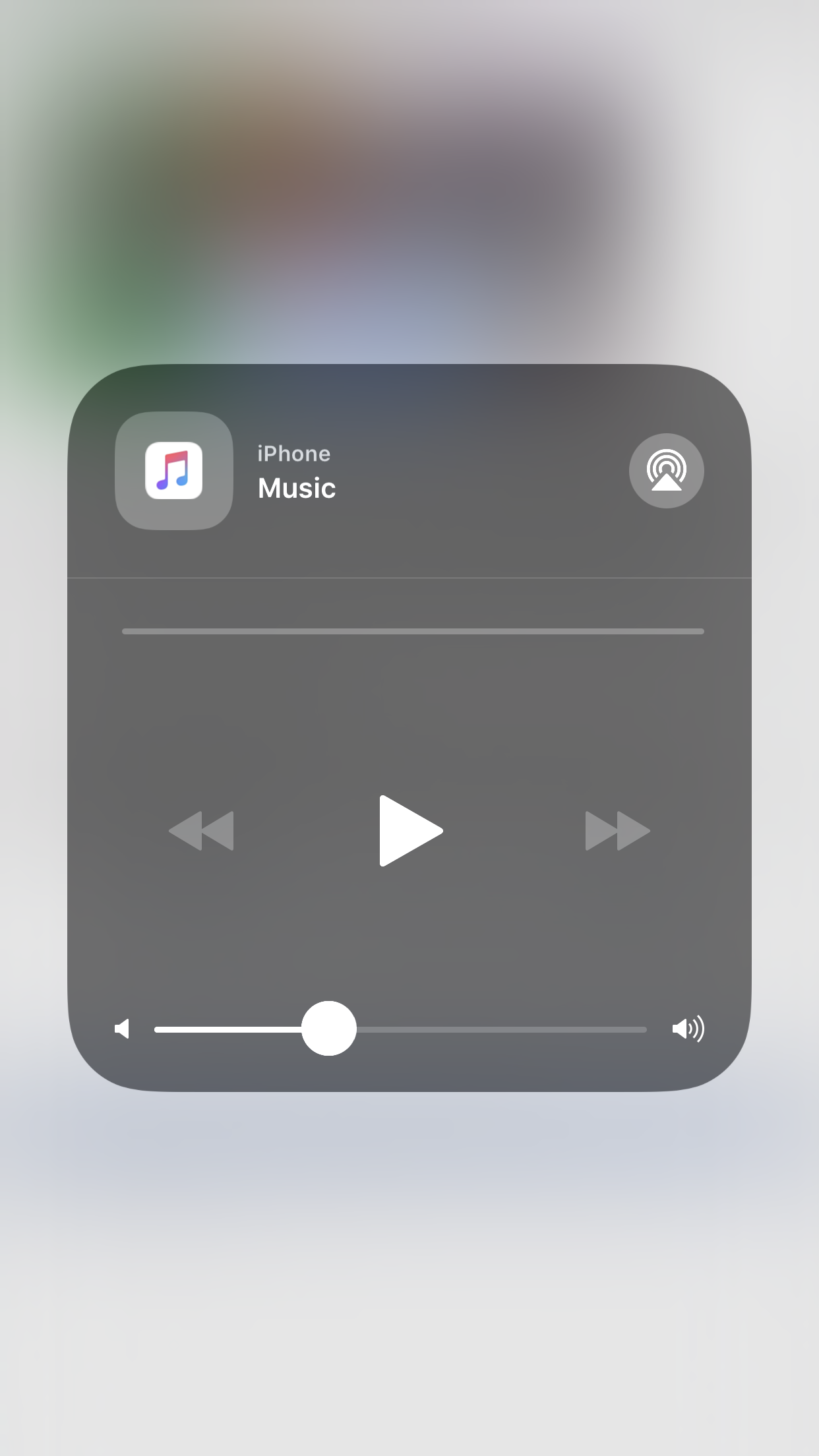The width and height of the screenshot is (819, 1456).
Task: Open the Music app from its icon
Action: click(174, 471)
